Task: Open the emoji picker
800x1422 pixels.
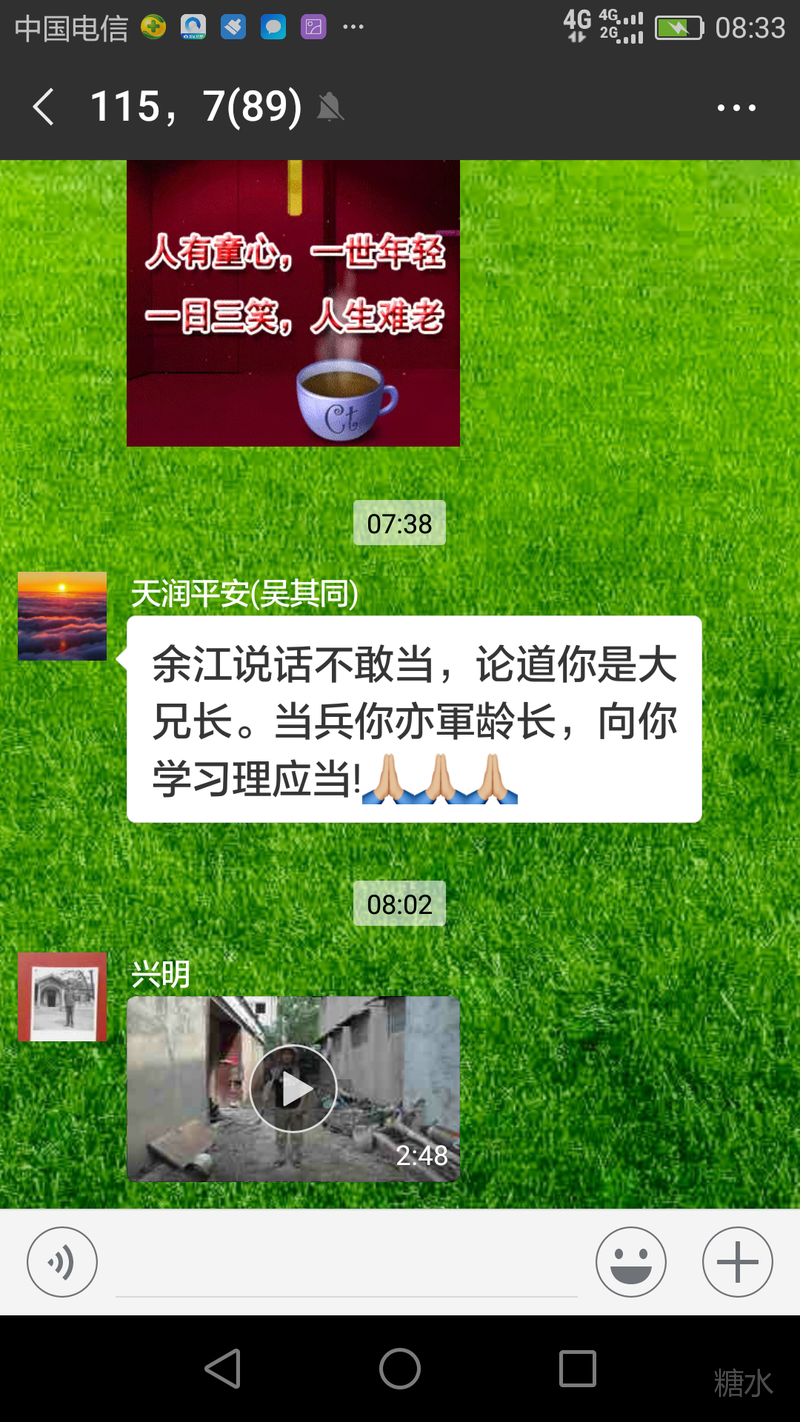Action: click(x=631, y=1262)
